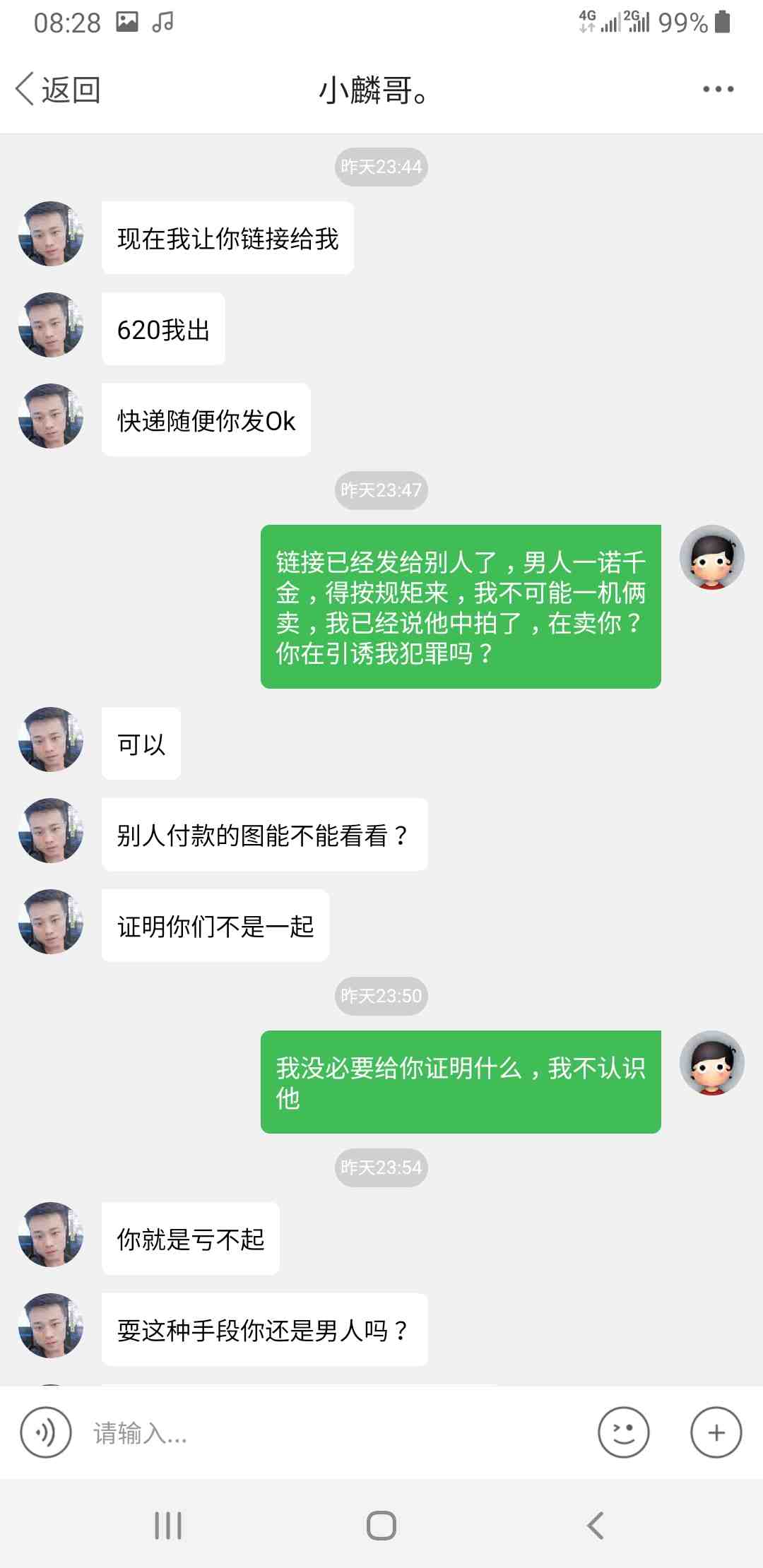
Task: Open the three-dot overflow menu
Action: [x=718, y=90]
